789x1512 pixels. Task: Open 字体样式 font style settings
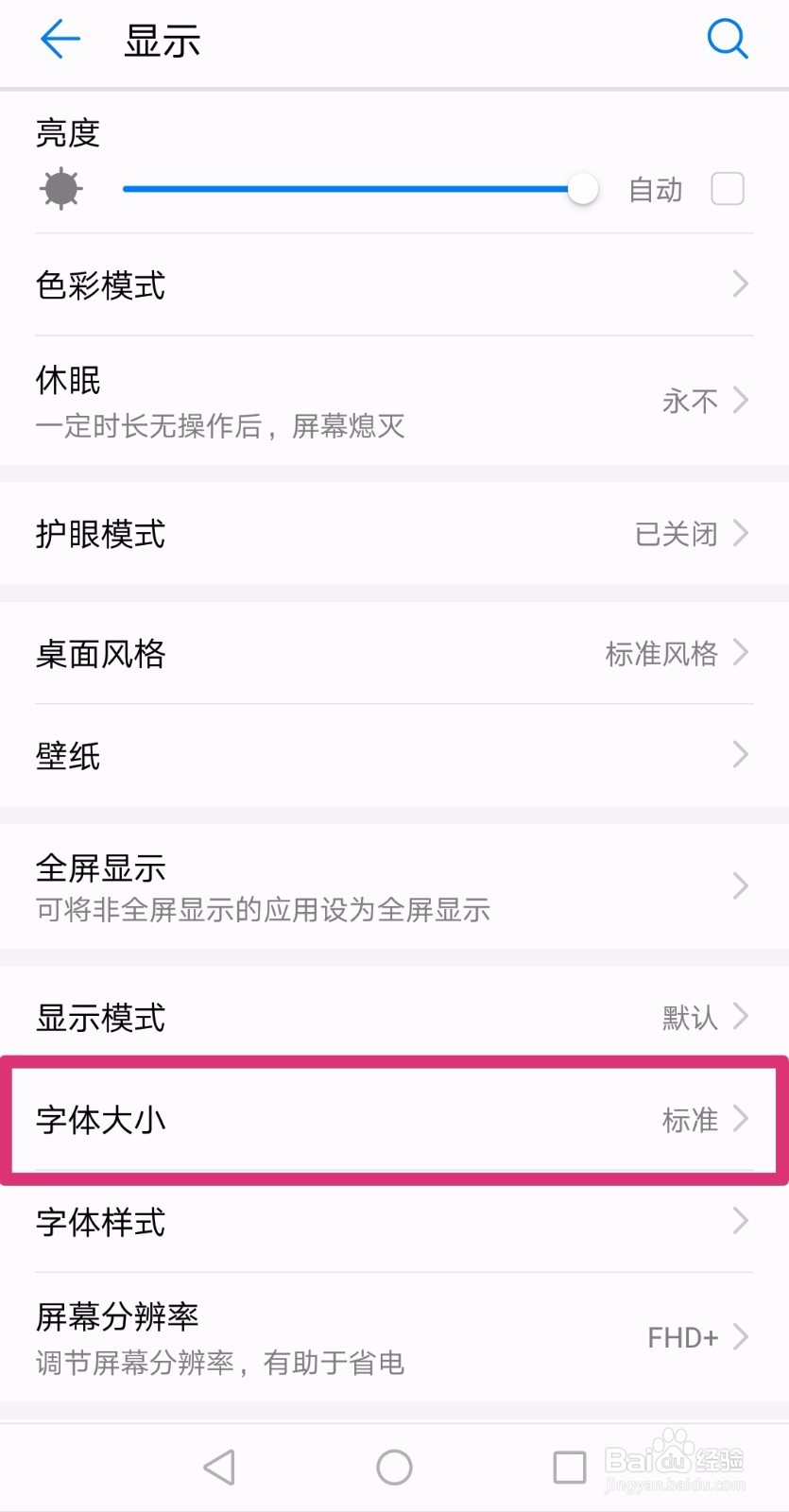[x=394, y=1221]
